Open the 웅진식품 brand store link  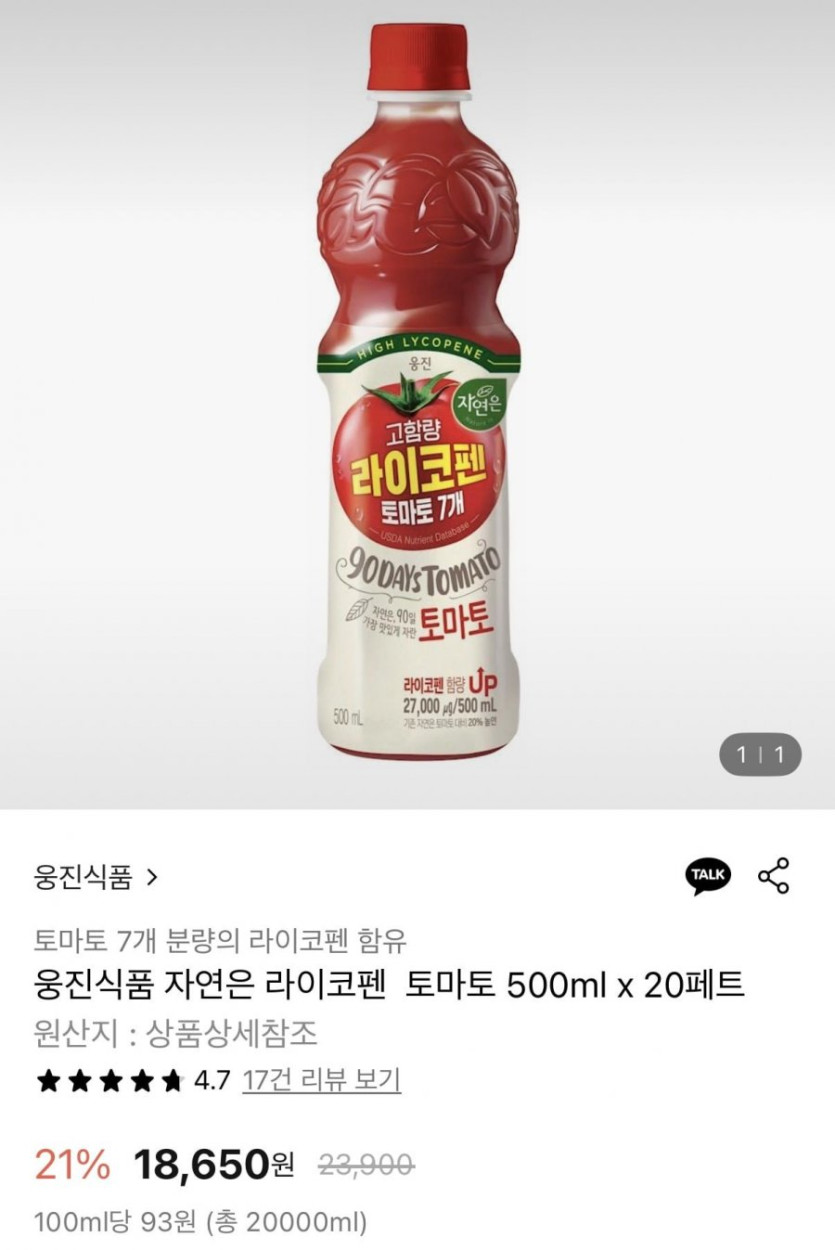coord(96,878)
